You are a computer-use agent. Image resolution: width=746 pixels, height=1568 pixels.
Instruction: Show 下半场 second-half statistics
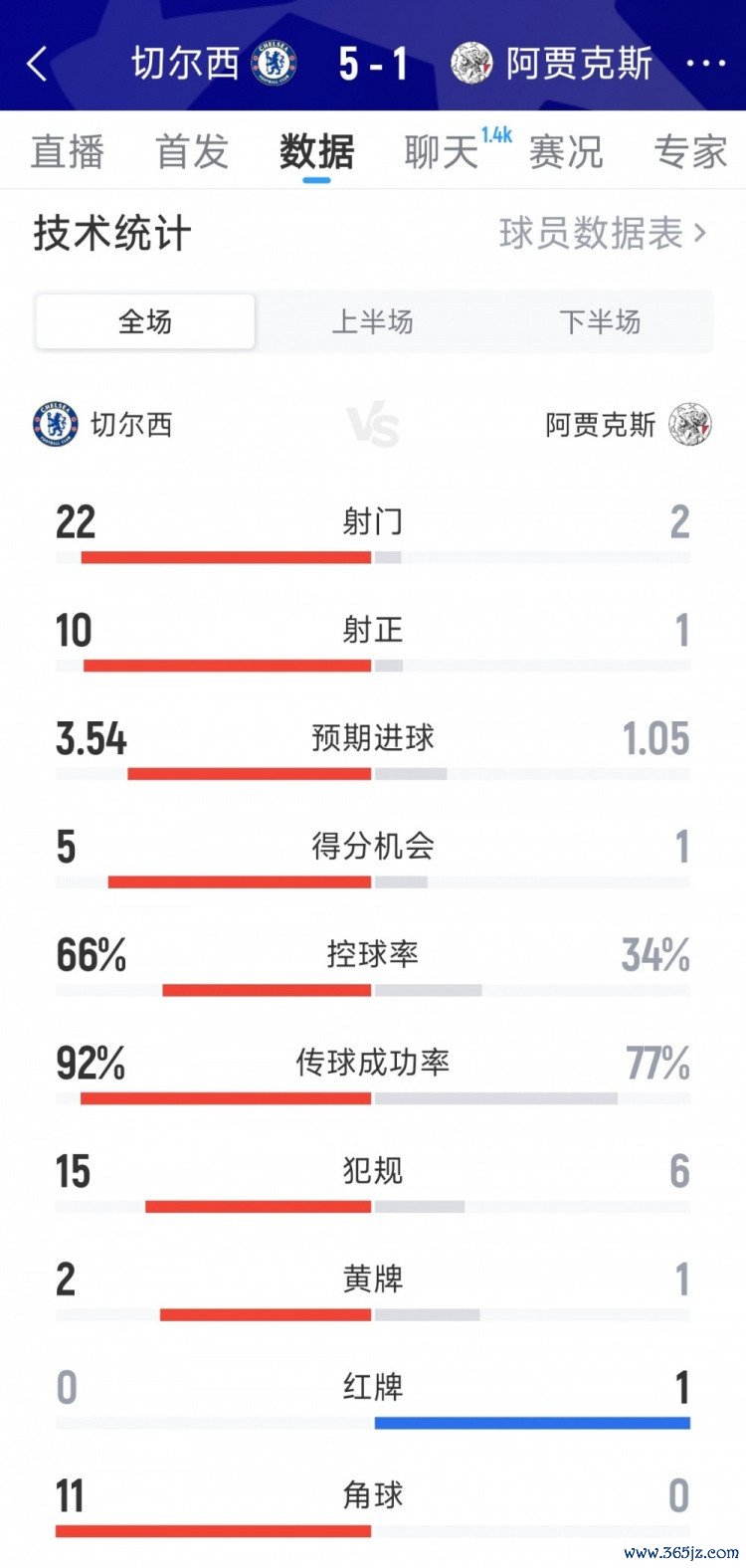pyautogui.click(x=600, y=321)
